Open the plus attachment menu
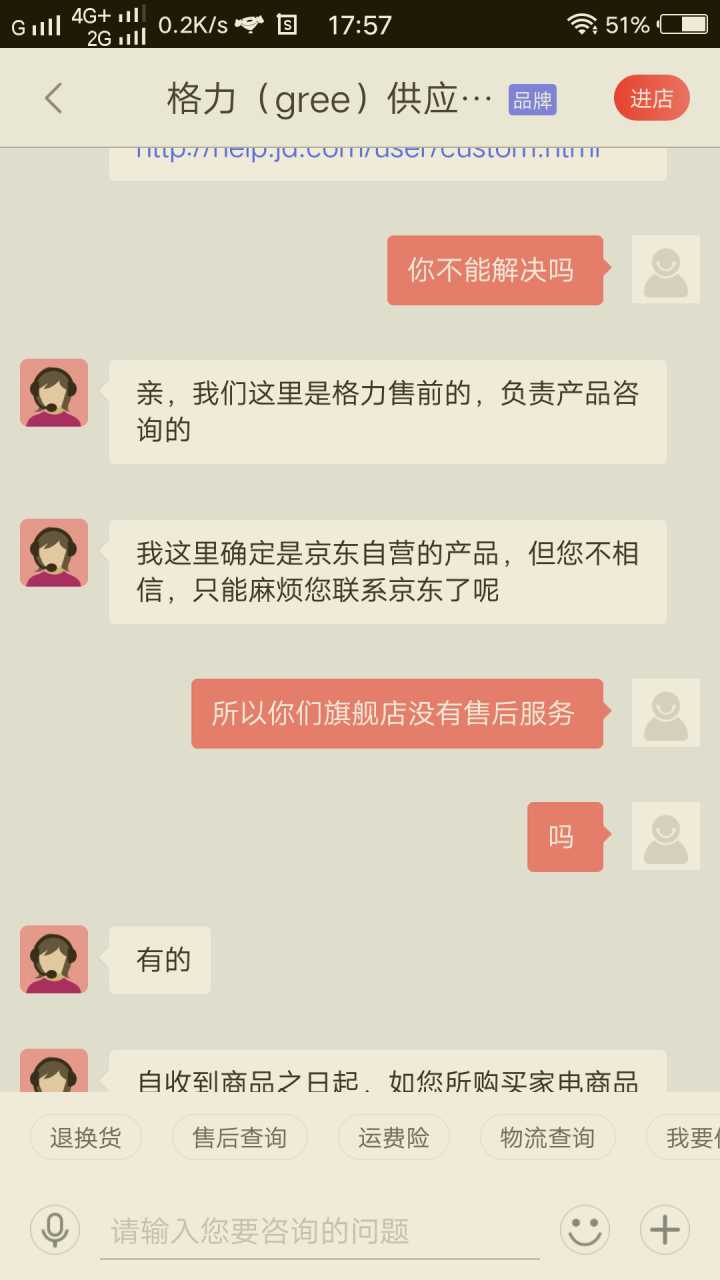Image resolution: width=720 pixels, height=1280 pixels. [x=665, y=1229]
